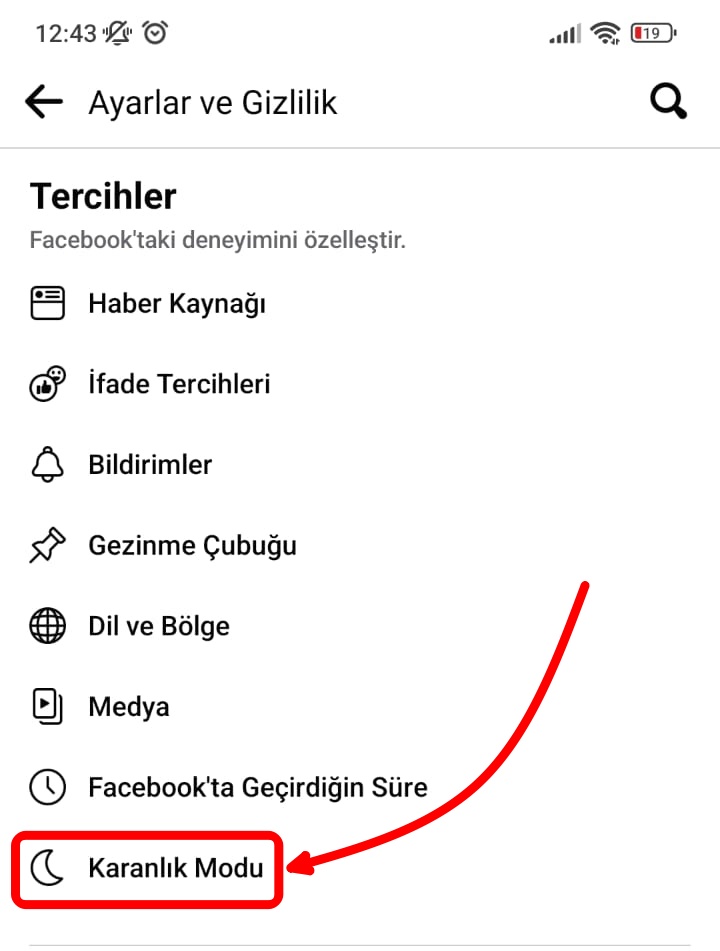Open the Haber Kaynağı (News Feed) icon
The image size is (720, 951).
(46, 303)
